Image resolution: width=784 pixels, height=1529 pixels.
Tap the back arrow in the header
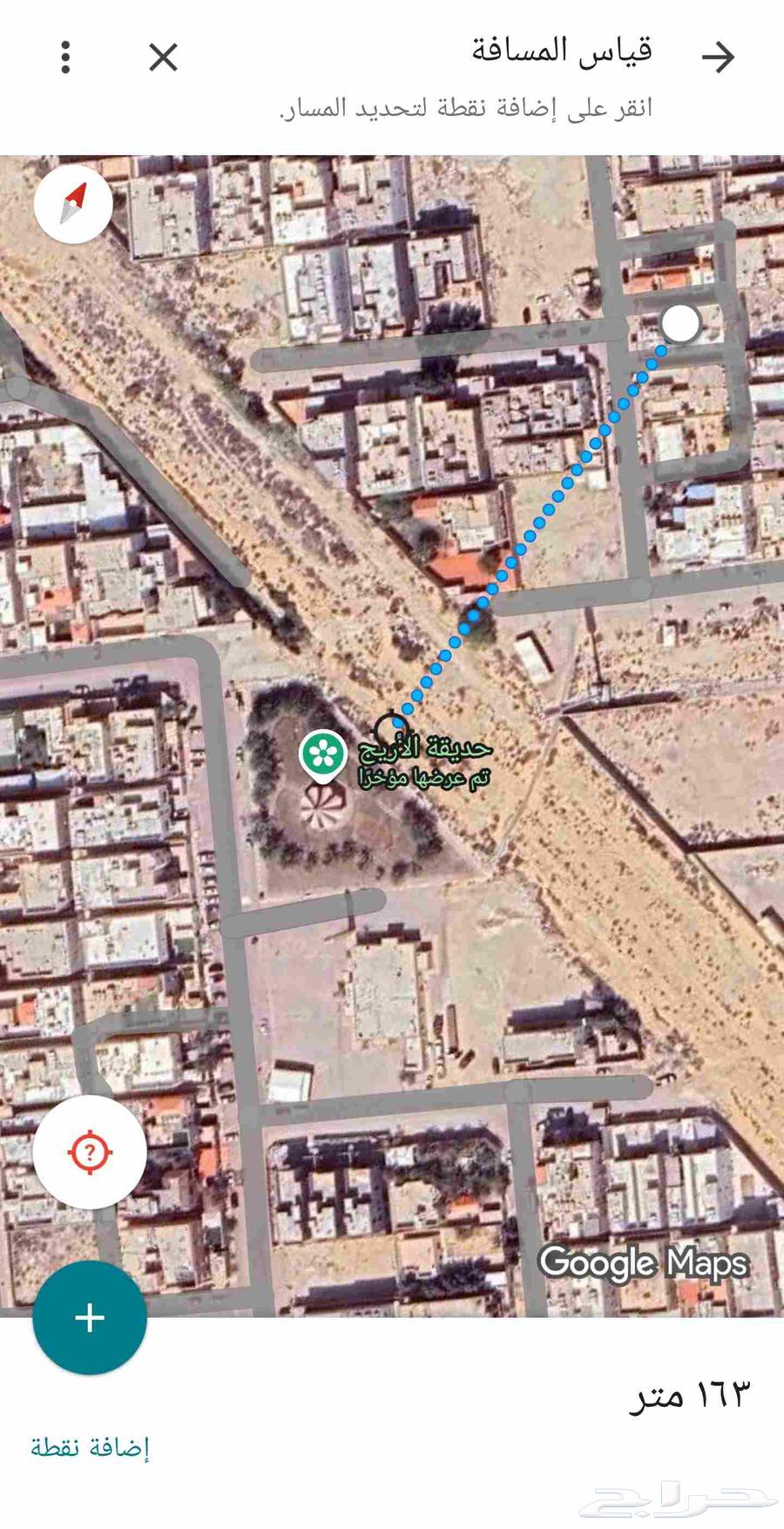pyautogui.click(x=718, y=58)
